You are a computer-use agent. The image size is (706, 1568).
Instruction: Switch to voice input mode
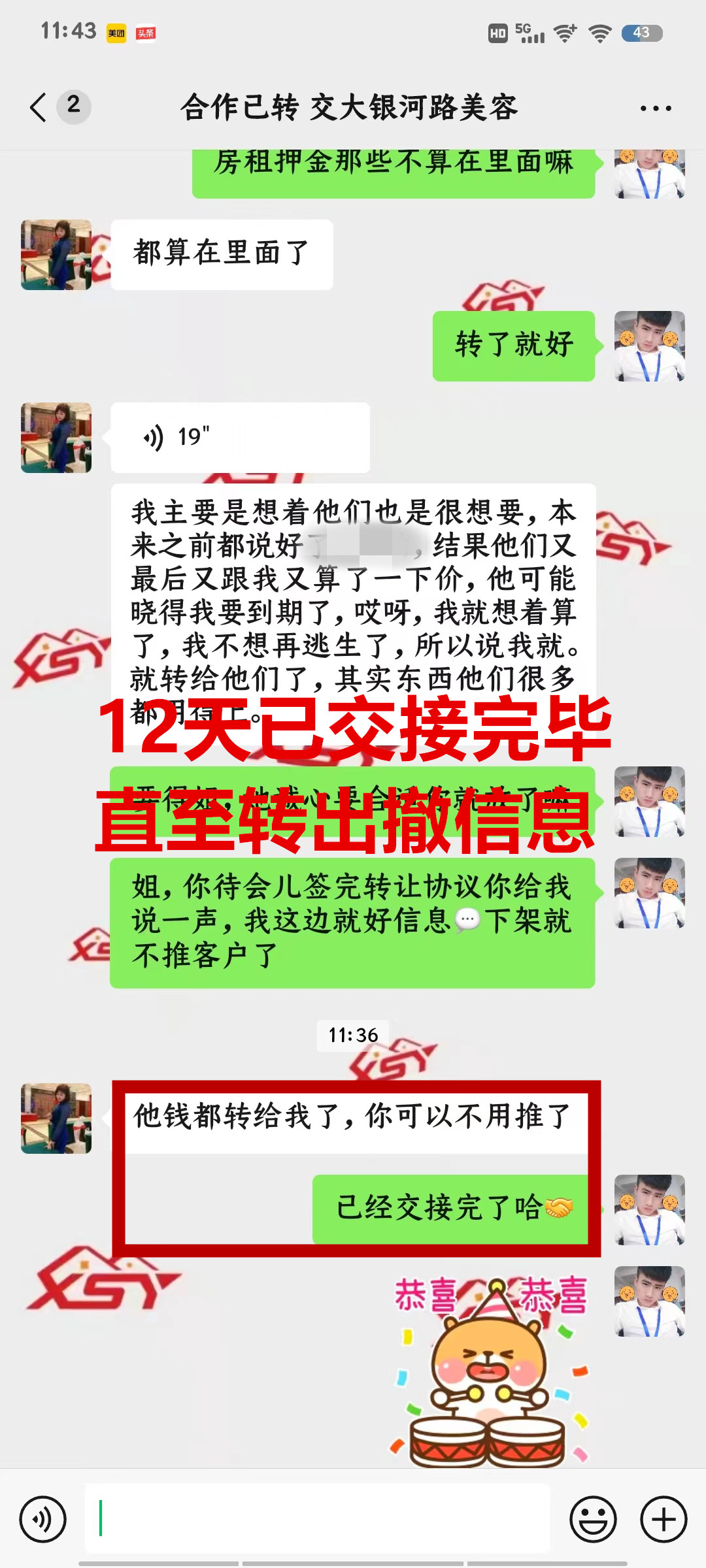[43, 1519]
